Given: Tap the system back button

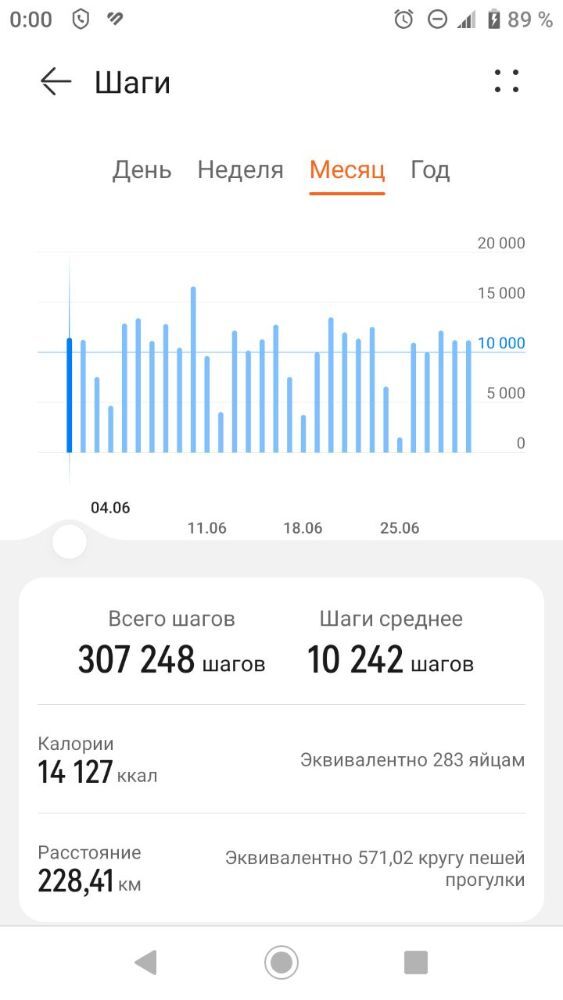Looking at the screenshot, I should 146,962.
